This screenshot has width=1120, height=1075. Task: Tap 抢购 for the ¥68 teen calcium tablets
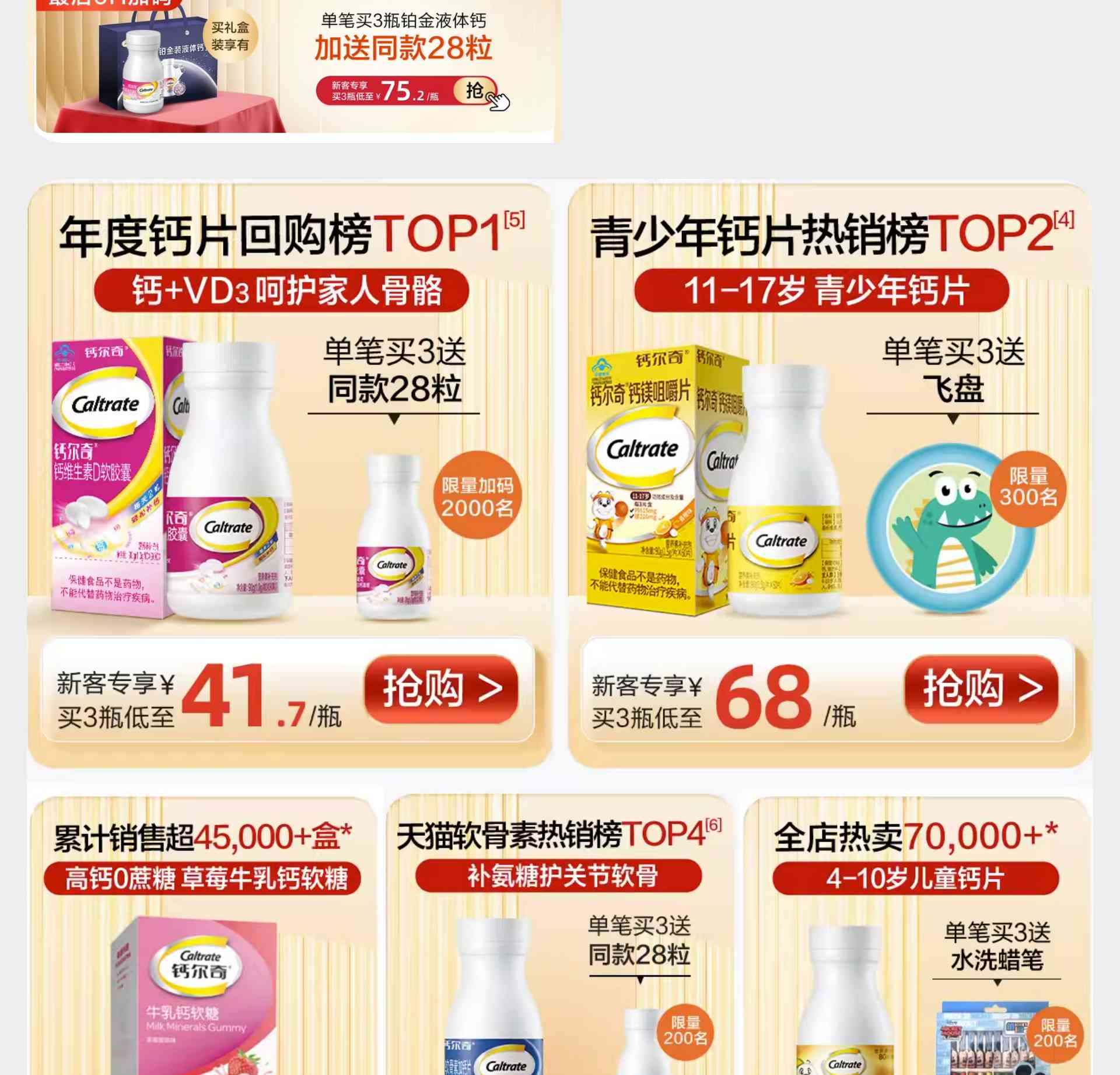point(981,689)
